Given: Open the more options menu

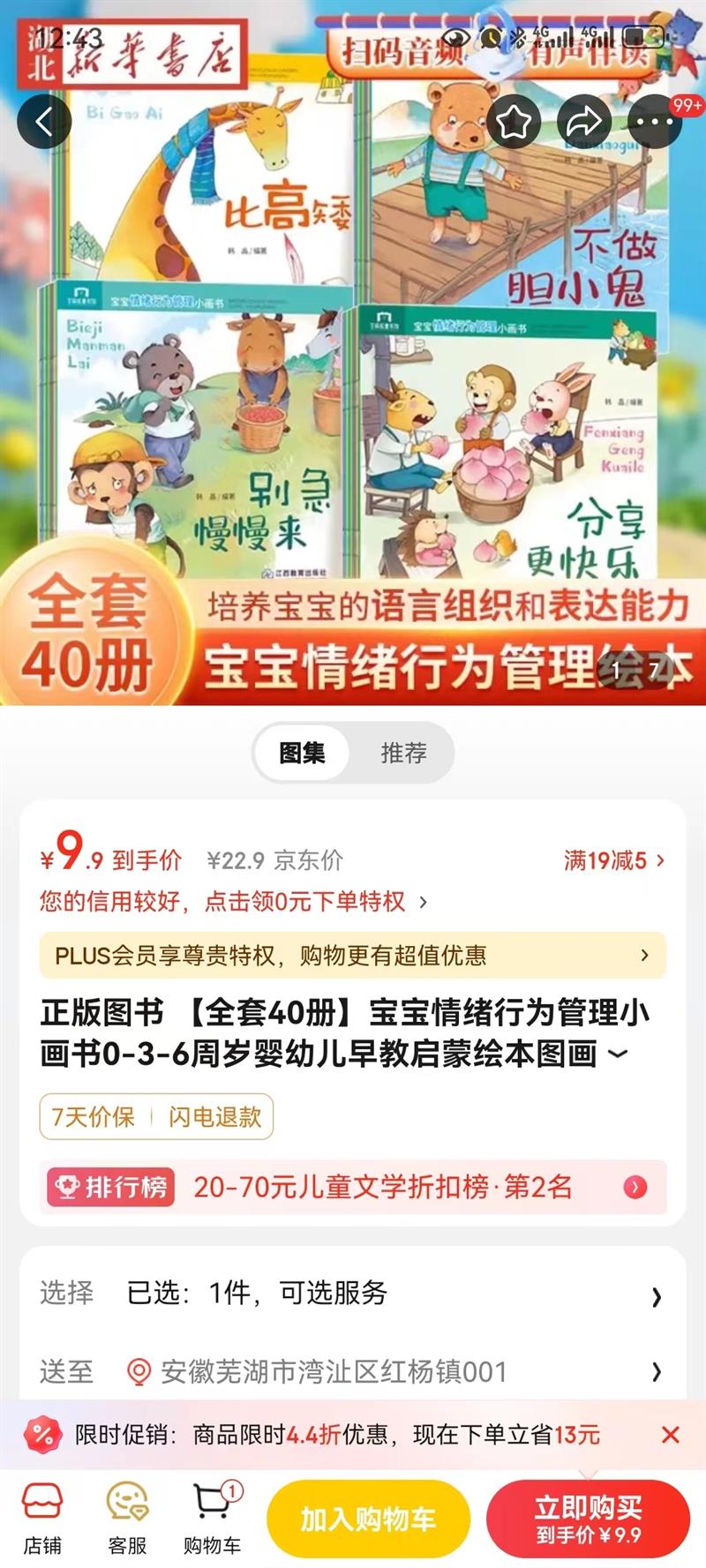Looking at the screenshot, I should (654, 121).
